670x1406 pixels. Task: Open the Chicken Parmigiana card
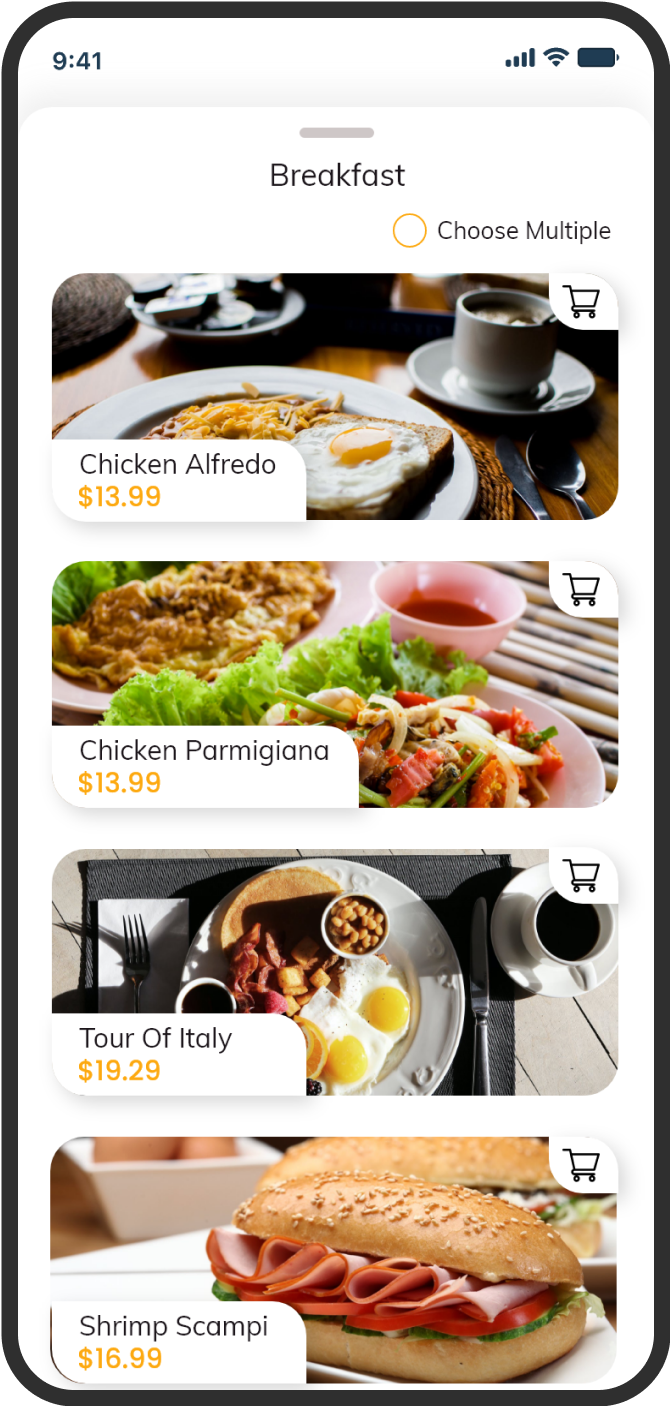(335, 684)
